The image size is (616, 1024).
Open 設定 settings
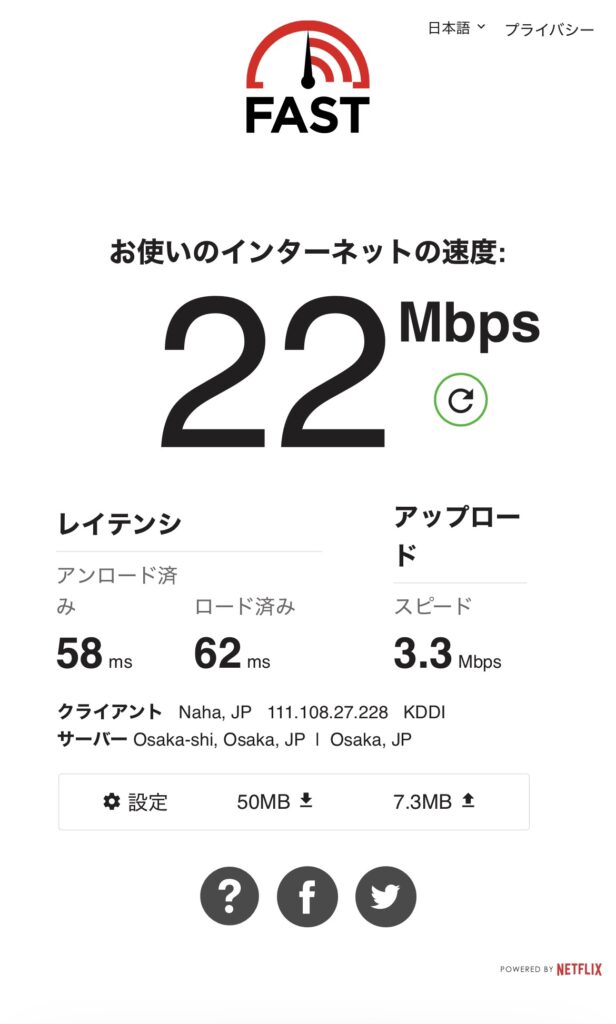136,801
